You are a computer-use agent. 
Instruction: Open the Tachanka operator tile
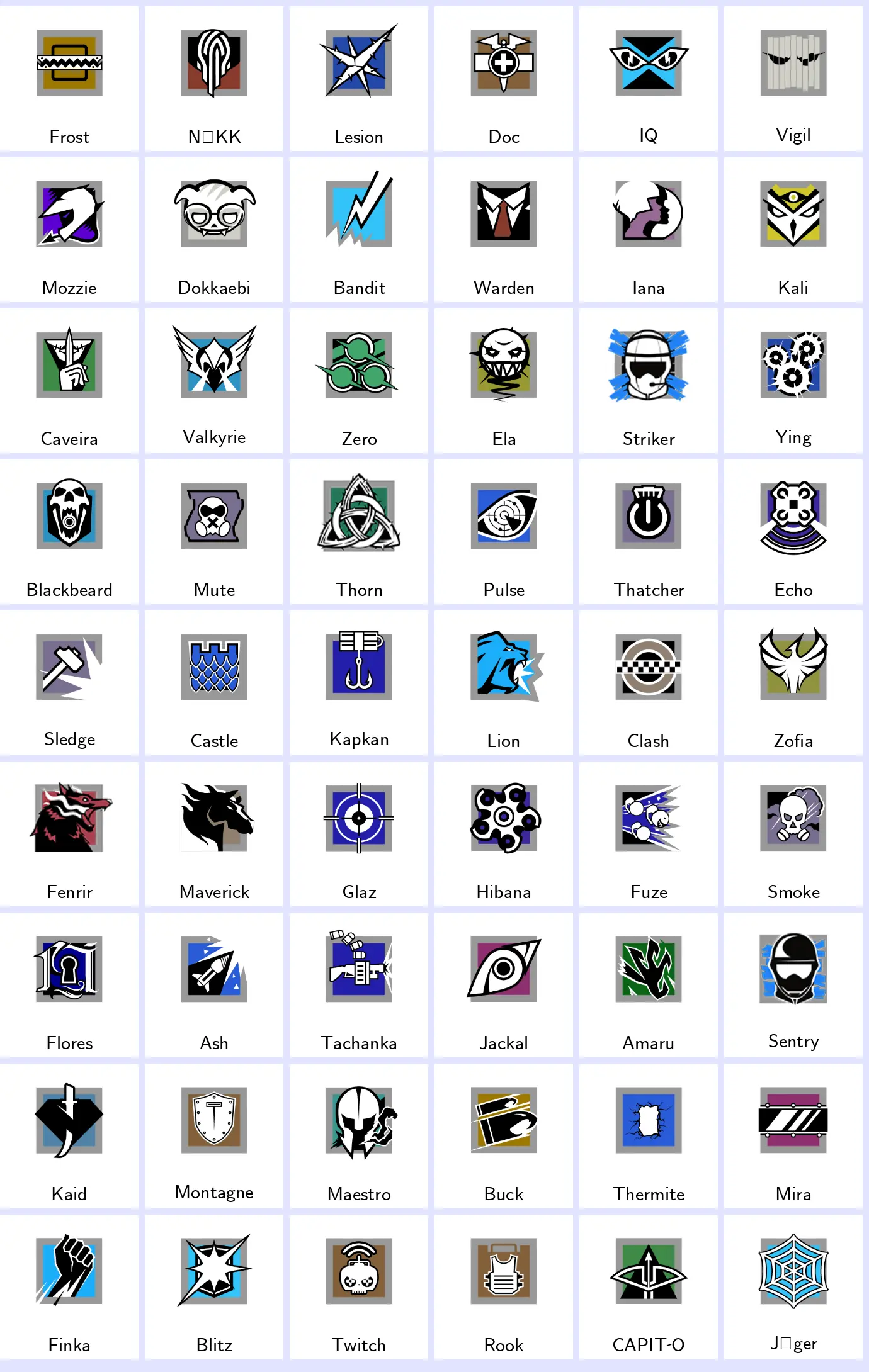click(x=359, y=985)
